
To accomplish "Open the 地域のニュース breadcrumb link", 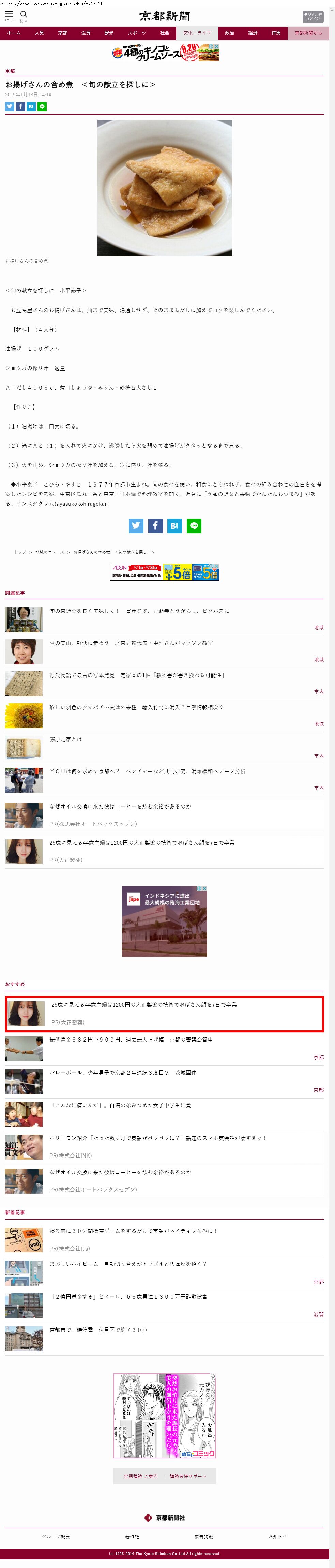I will [x=49, y=552].
